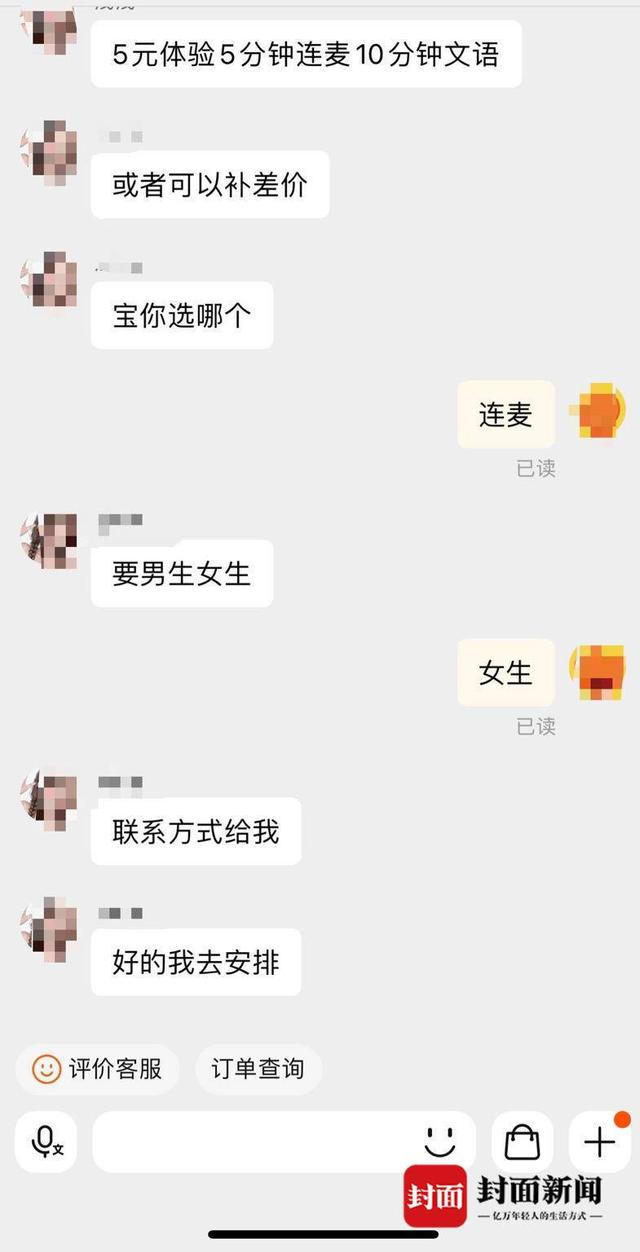This screenshot has height=1252, width=640.
Task: Open the emoji smiley picker
Action: tap(439, 1140)
